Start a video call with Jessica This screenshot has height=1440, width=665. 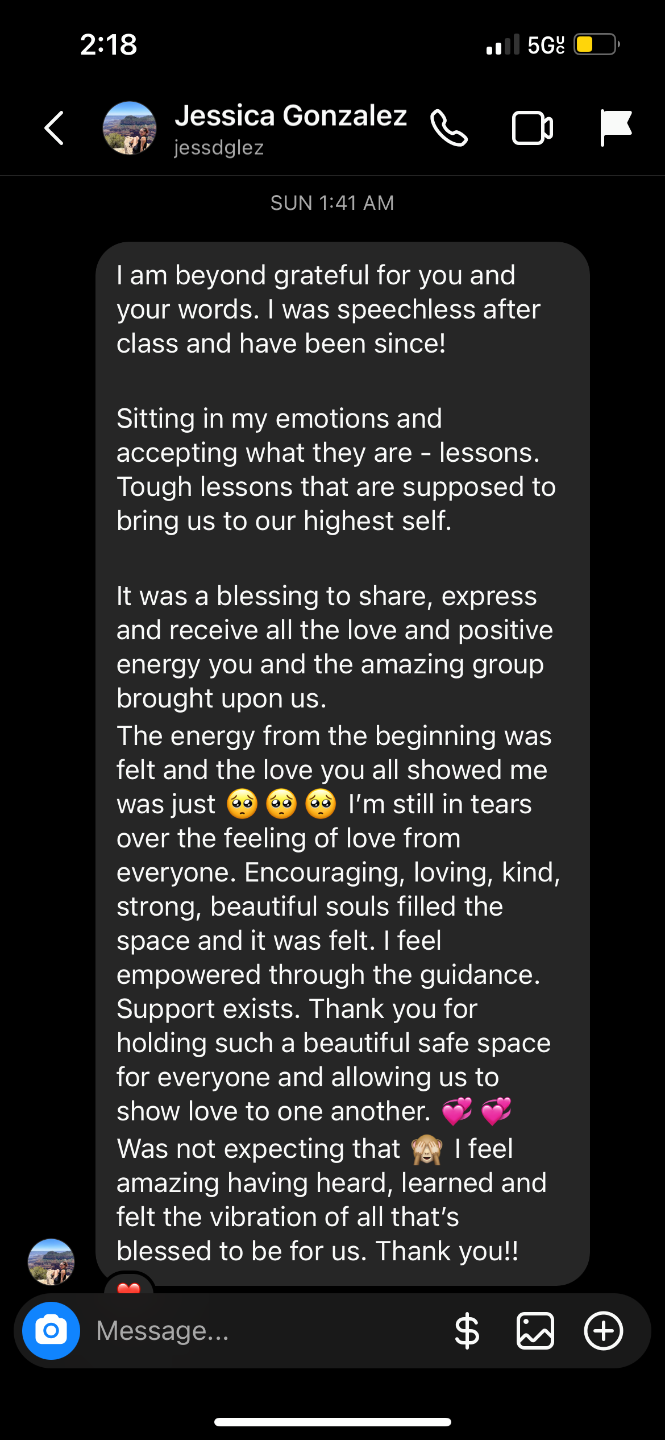(x=532, y=128)
